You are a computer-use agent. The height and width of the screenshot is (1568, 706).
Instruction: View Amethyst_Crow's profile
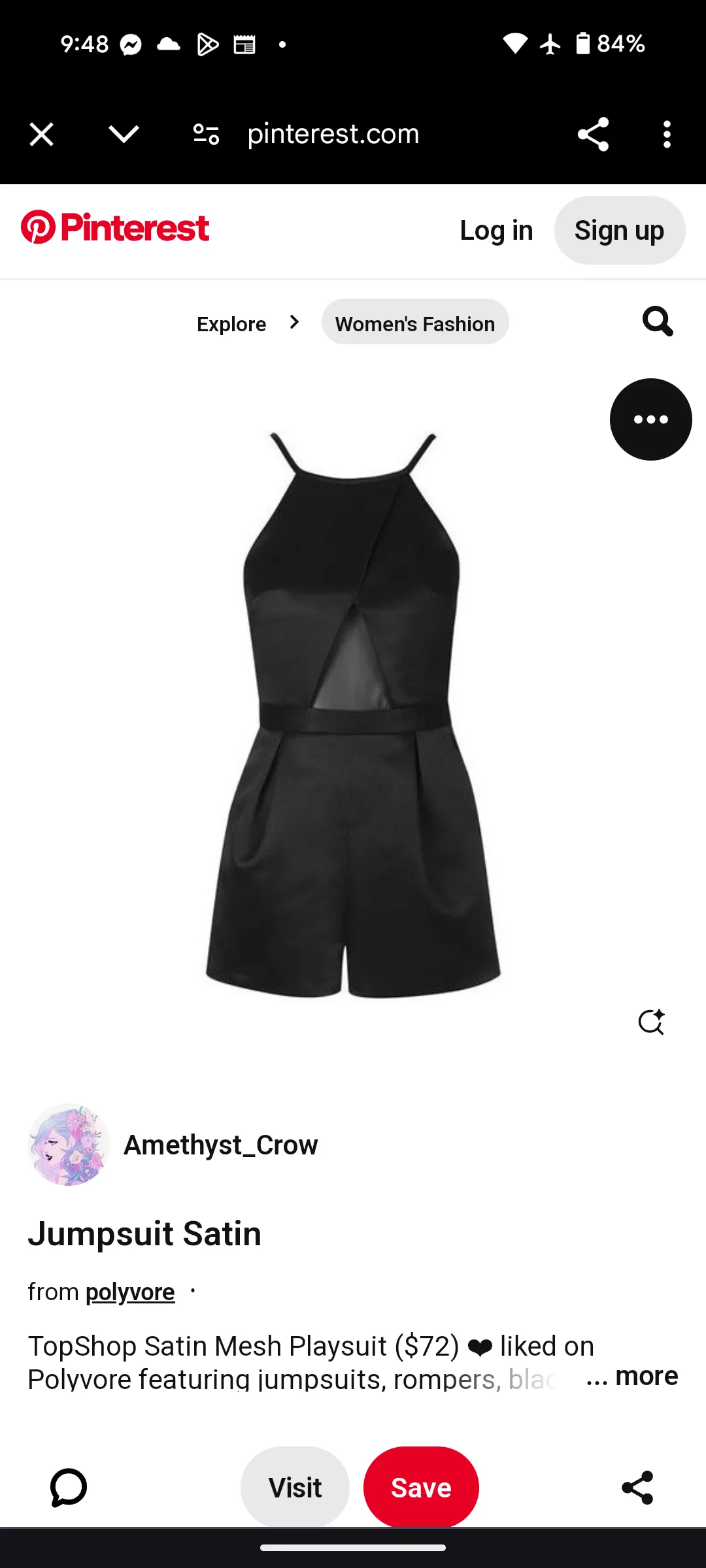[220, 1145]
